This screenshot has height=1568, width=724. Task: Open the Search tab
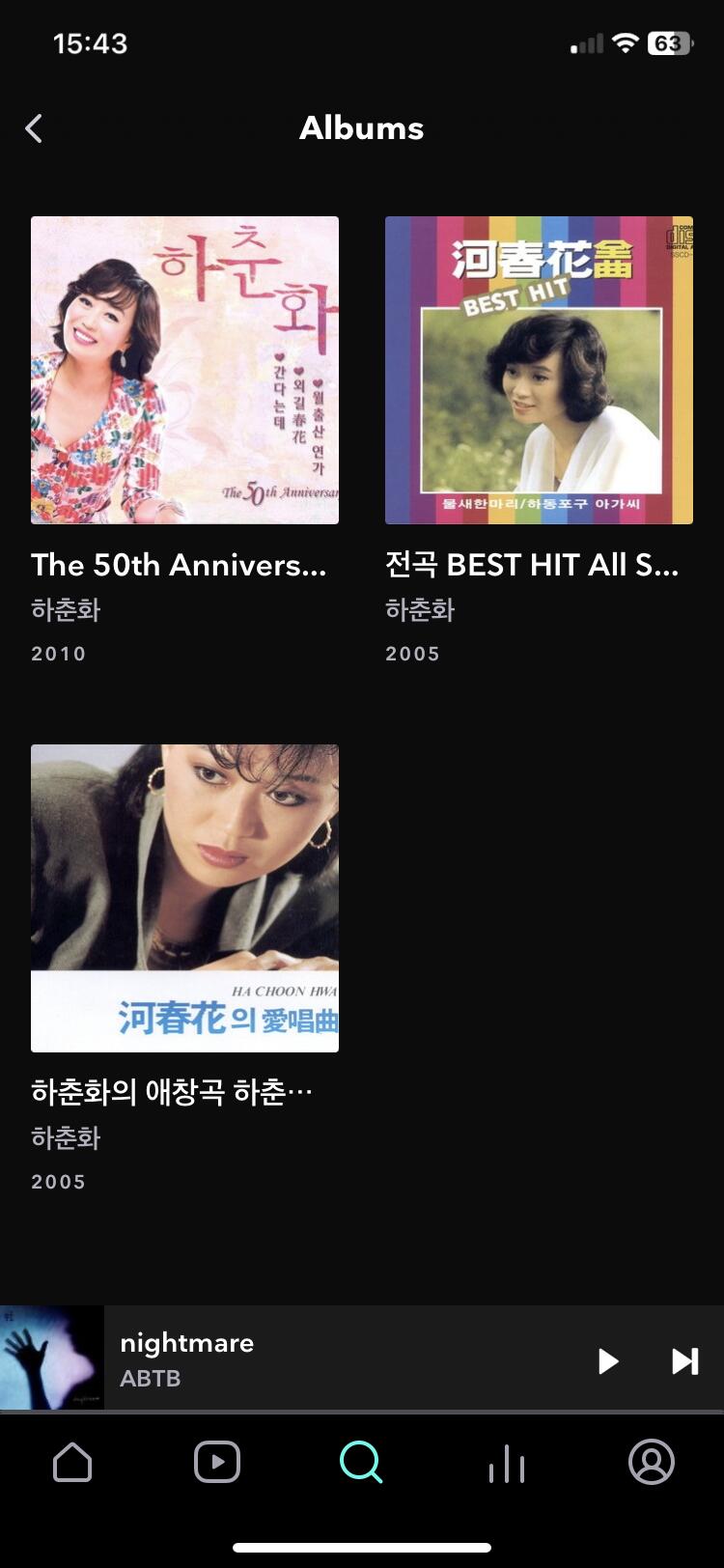point(362,1463)
